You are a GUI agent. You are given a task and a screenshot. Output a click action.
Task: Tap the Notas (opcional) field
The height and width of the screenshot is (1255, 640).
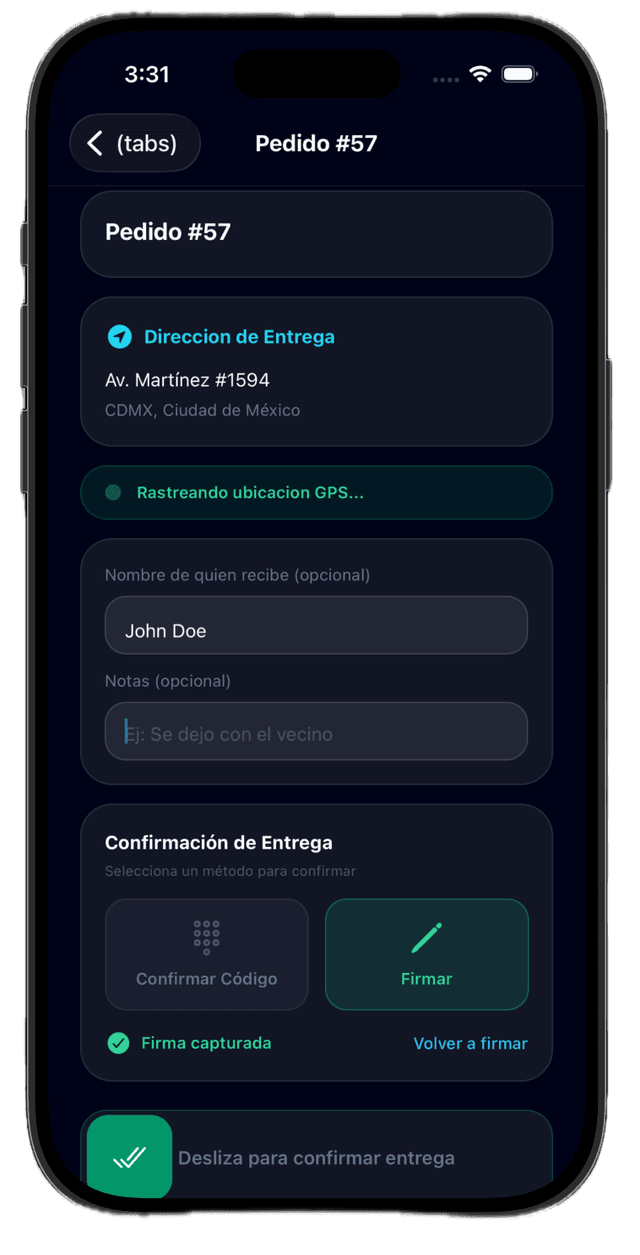click(x=316, y=731)
